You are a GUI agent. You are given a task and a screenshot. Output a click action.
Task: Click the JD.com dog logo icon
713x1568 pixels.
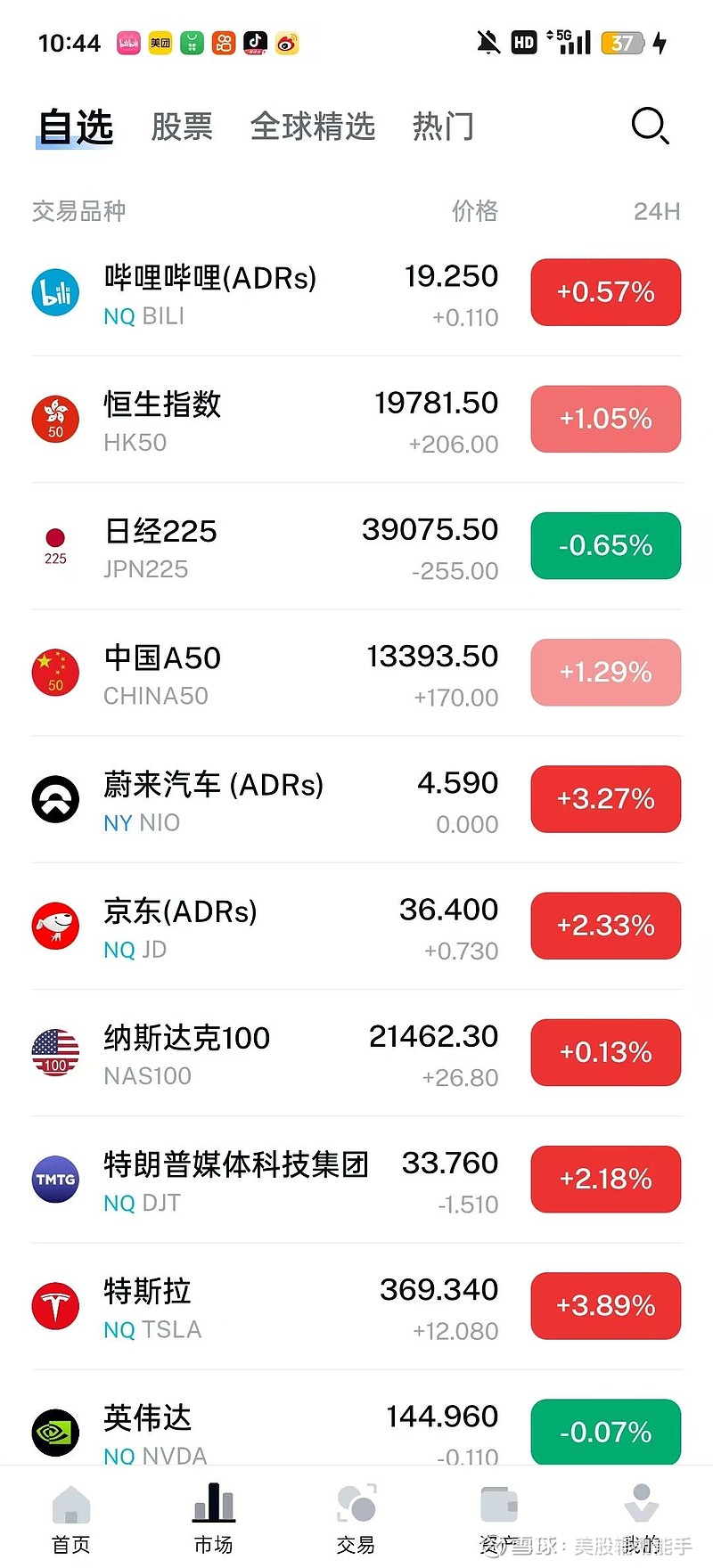coord(55,926)
